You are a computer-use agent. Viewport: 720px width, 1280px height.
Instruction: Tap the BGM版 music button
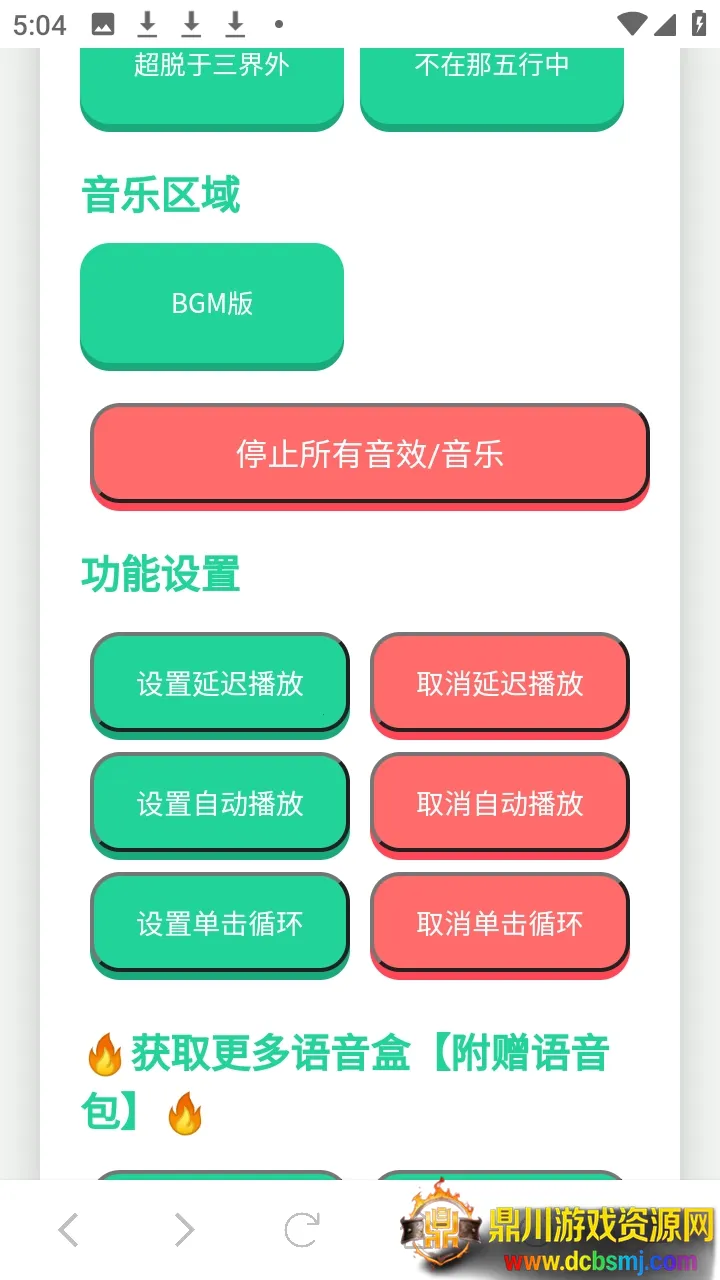(x=212, y=303)
